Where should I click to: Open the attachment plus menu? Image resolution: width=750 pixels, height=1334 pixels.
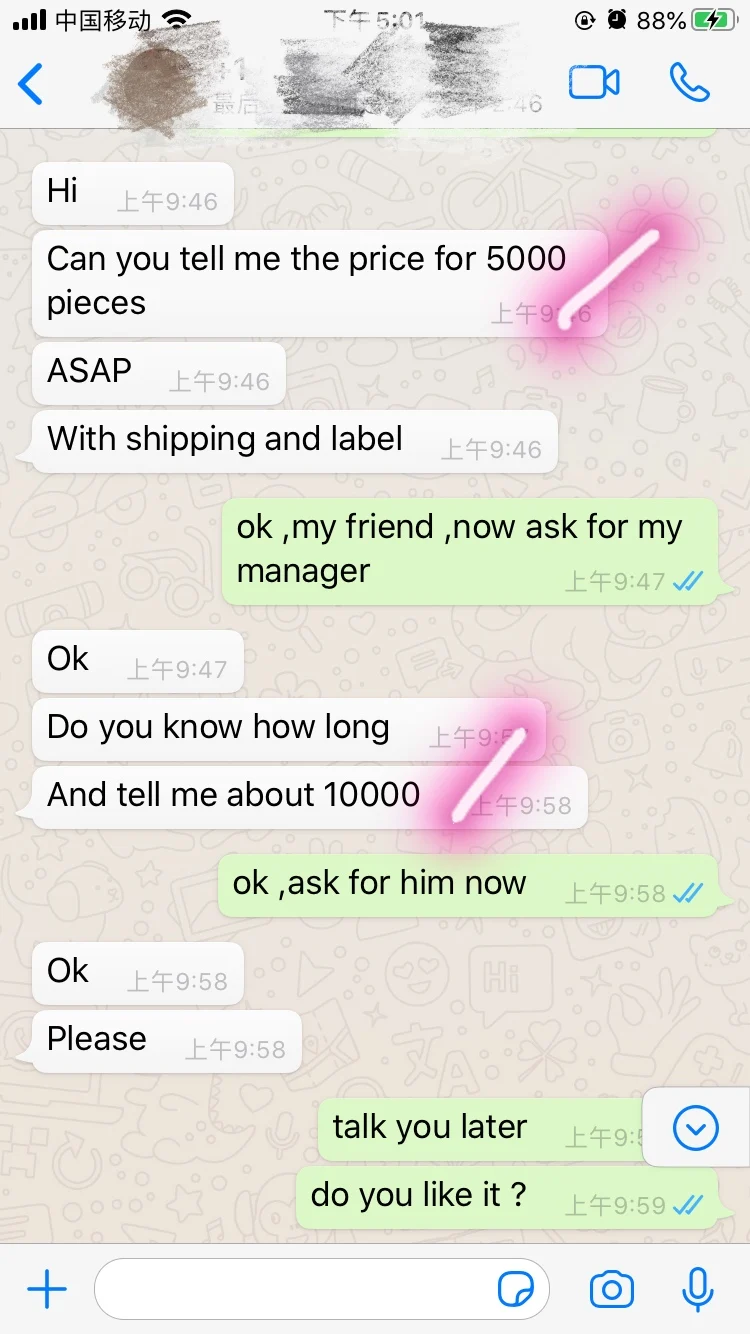(x=47, y=1290)
